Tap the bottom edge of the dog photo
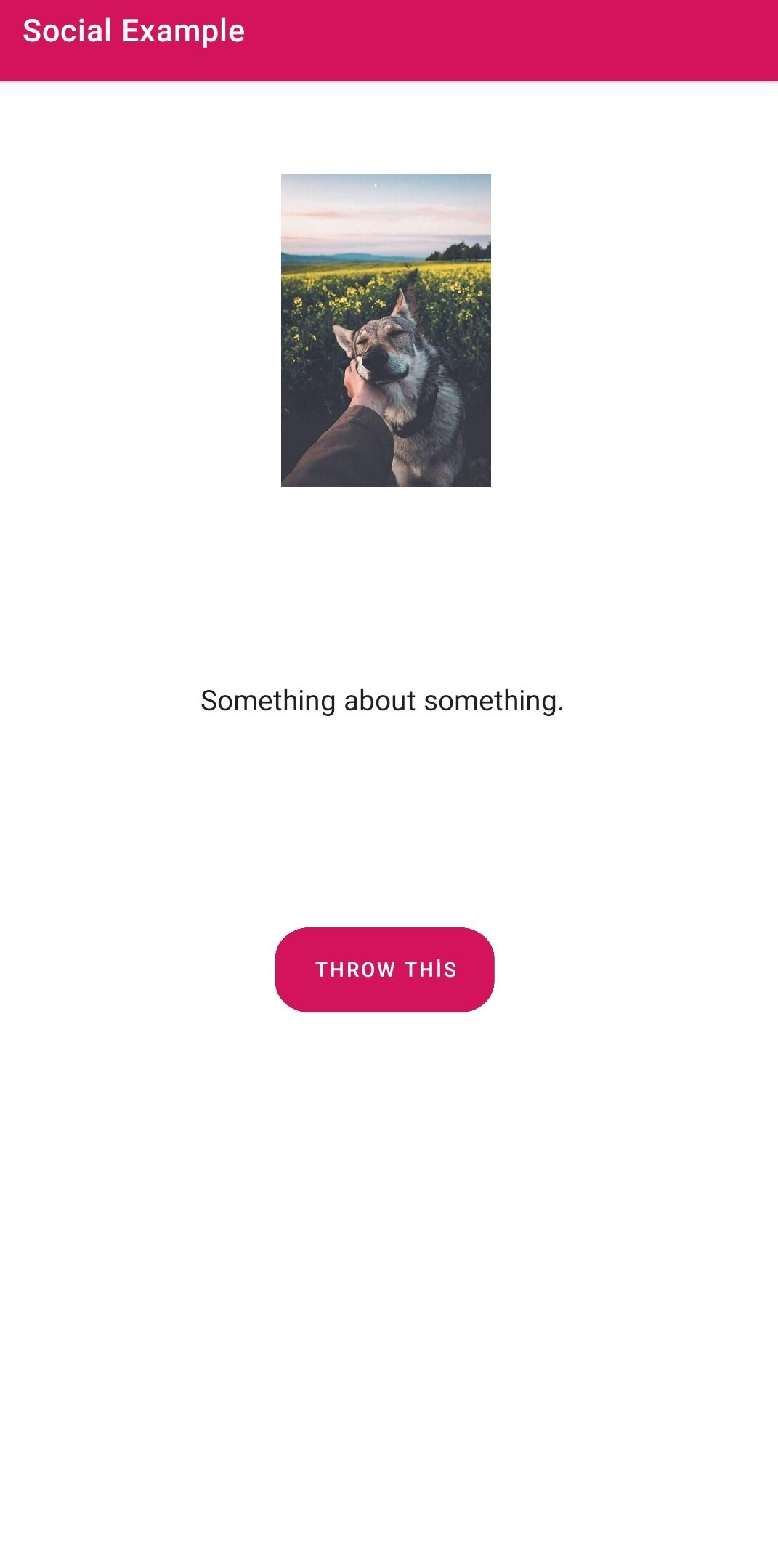The height and width of the screenshot is (1568, 778). coord(385,483)
